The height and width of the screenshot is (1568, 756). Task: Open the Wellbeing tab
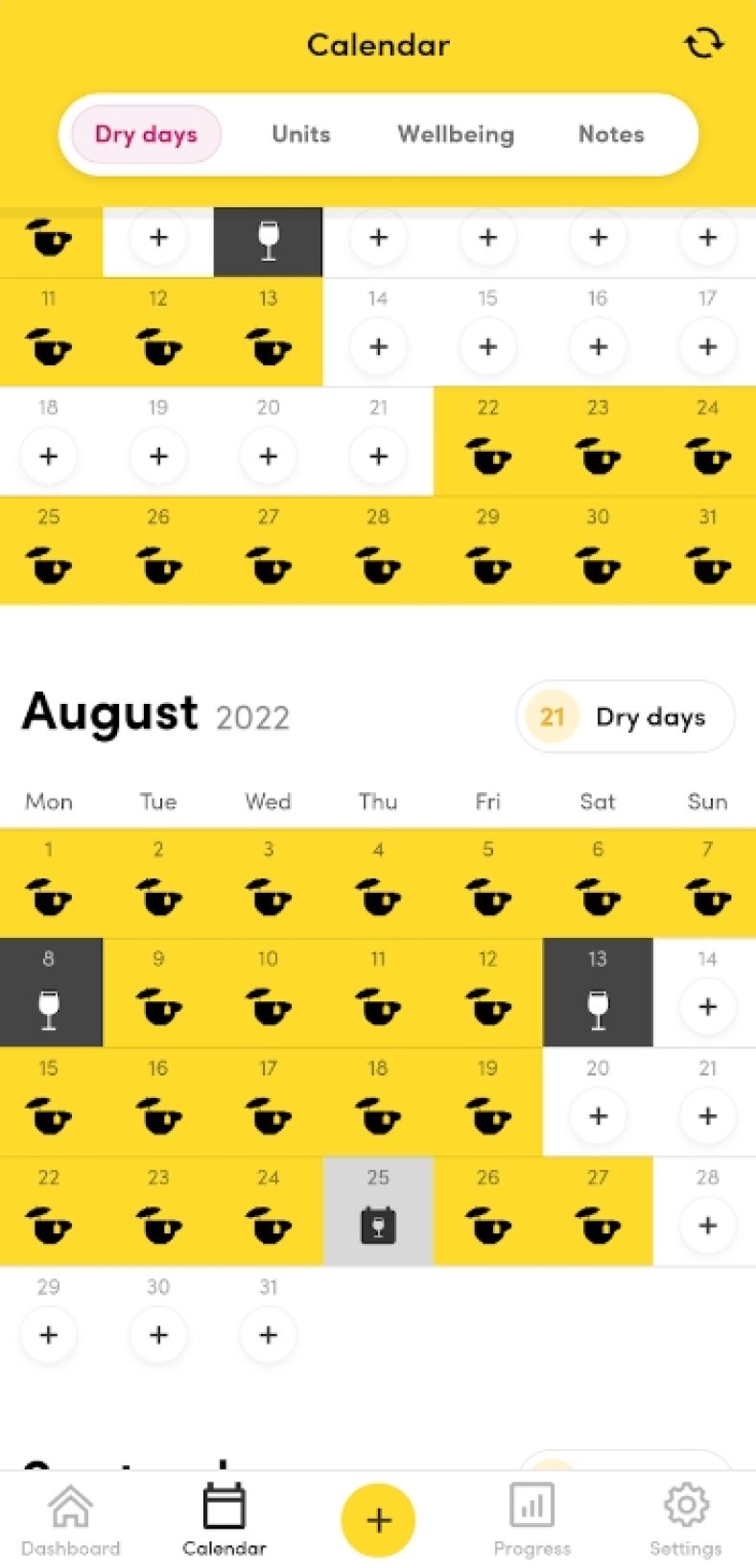tap(456, 134)
